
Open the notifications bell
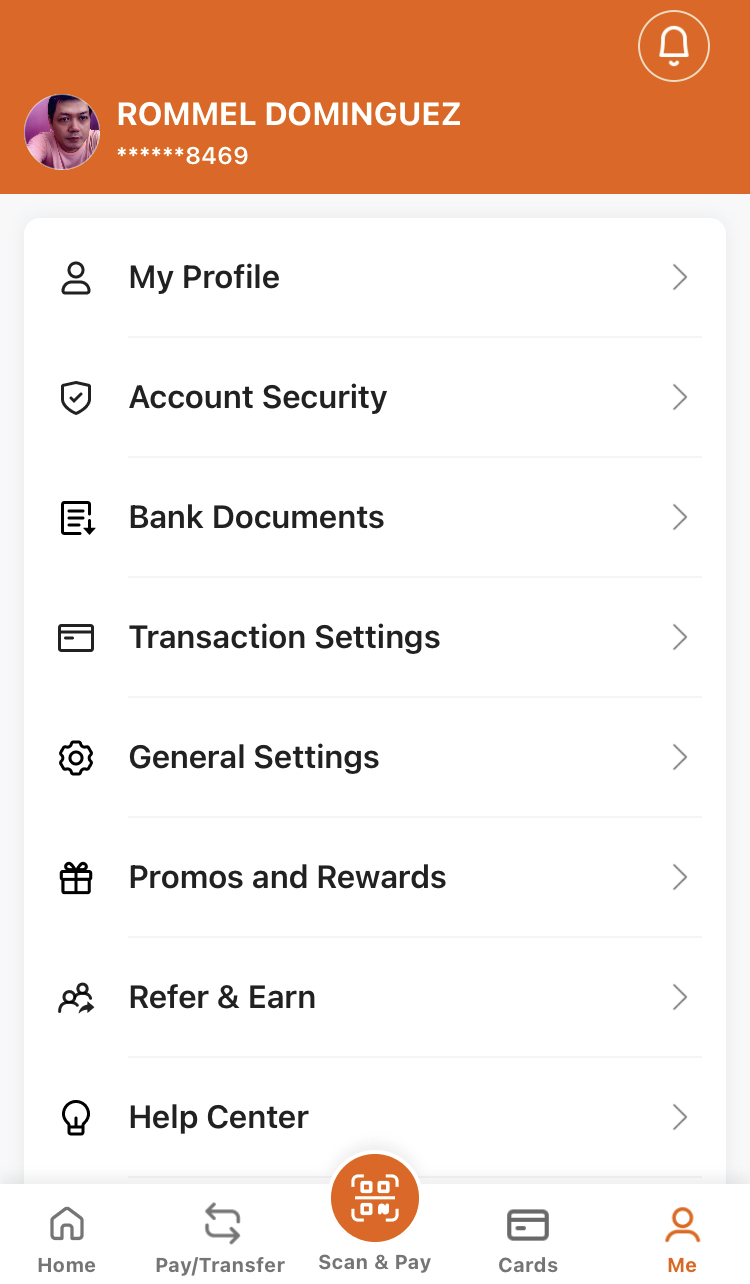point(673,45)
